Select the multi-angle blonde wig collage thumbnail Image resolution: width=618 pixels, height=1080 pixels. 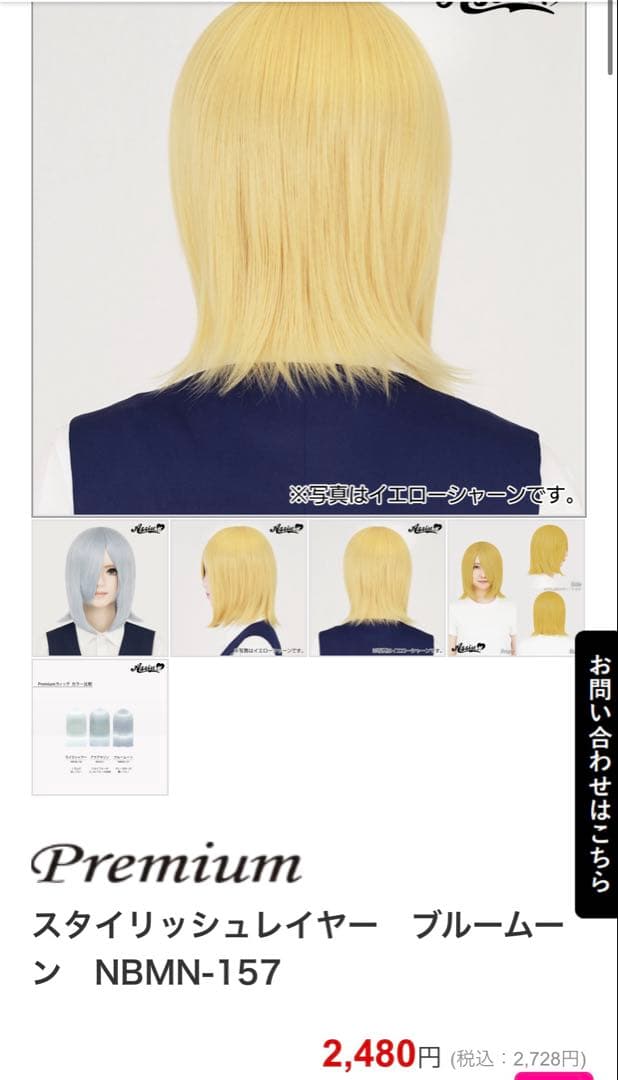[x=516, y=588]
